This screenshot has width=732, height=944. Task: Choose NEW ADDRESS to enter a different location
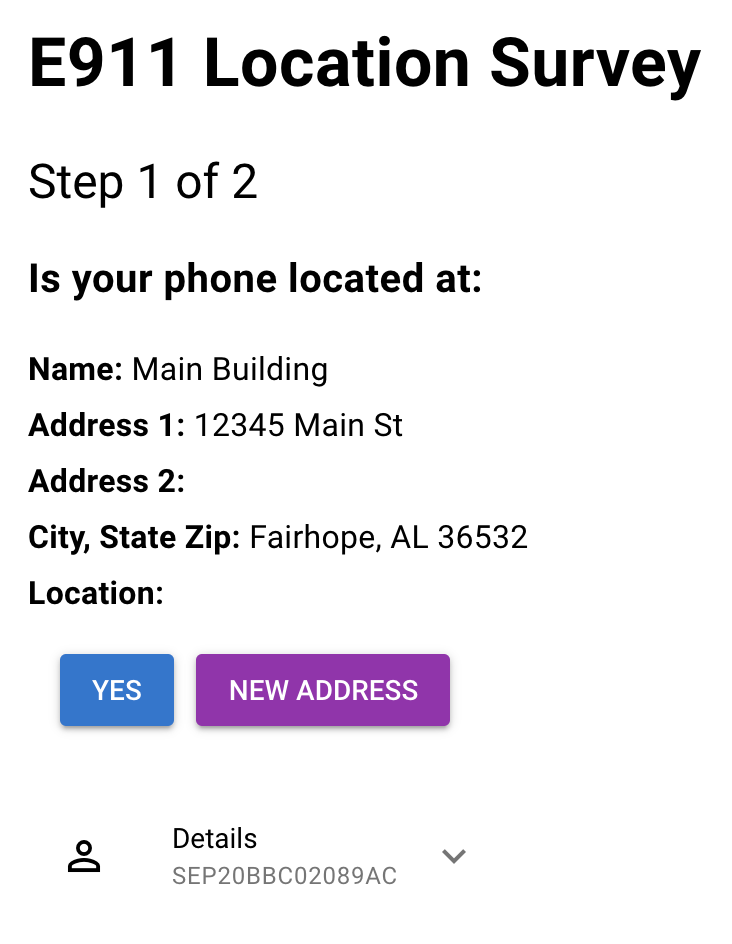coord(322,690)
